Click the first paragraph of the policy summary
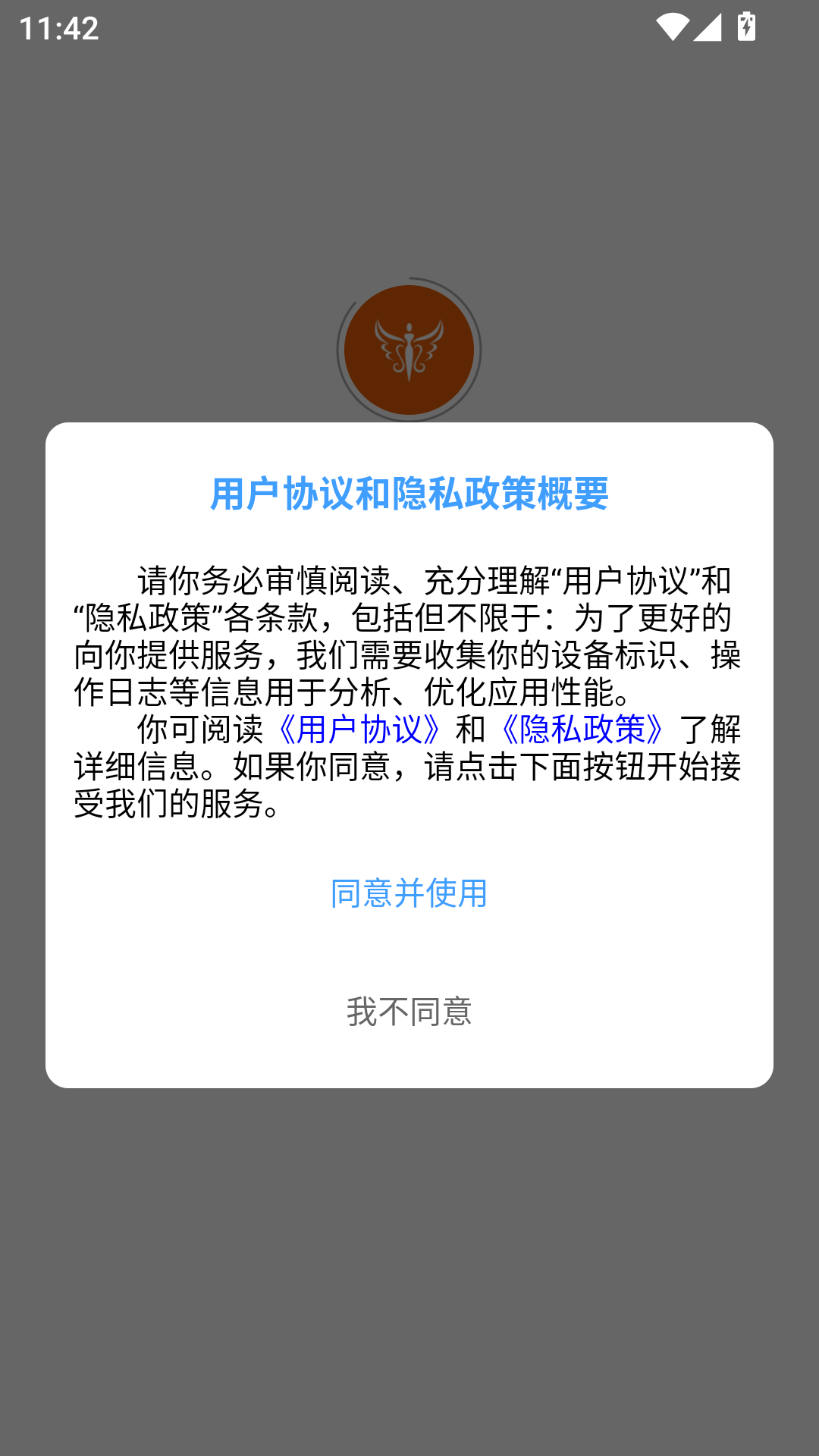 (x=409, y=635)
